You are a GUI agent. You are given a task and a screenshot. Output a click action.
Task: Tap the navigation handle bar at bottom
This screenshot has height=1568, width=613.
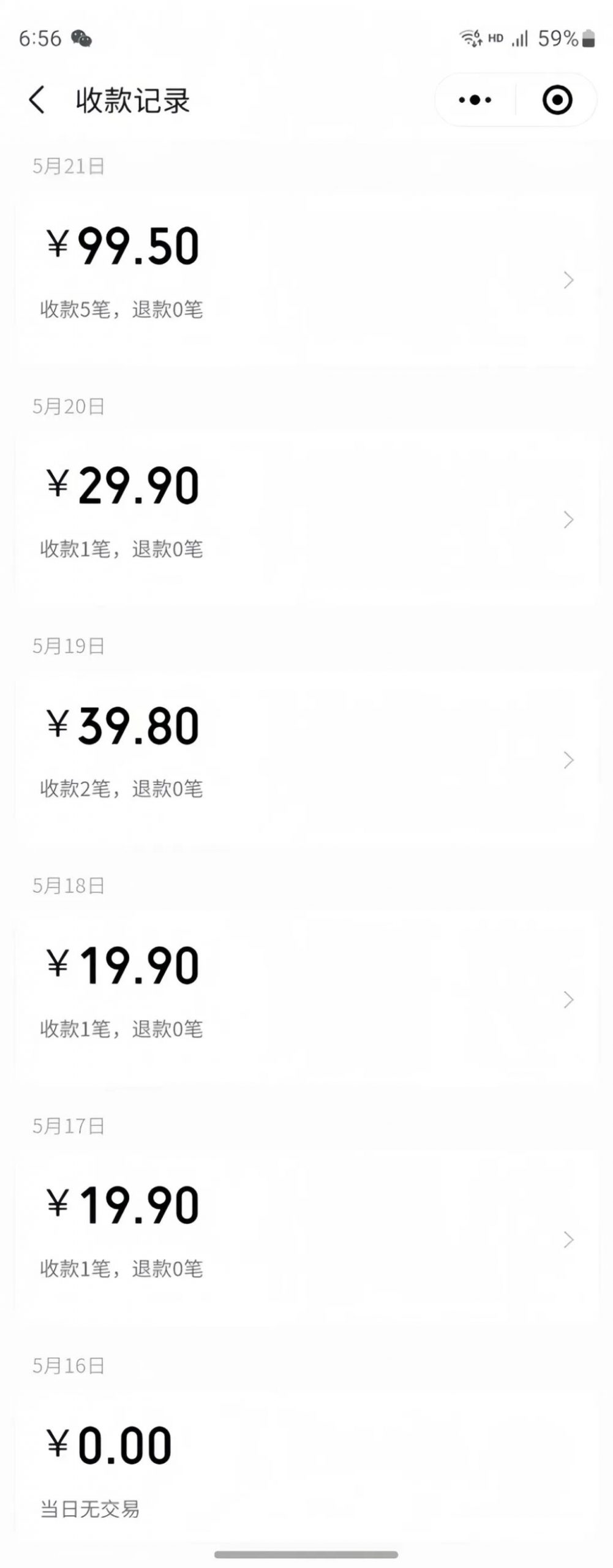(x=306, y=1554)
